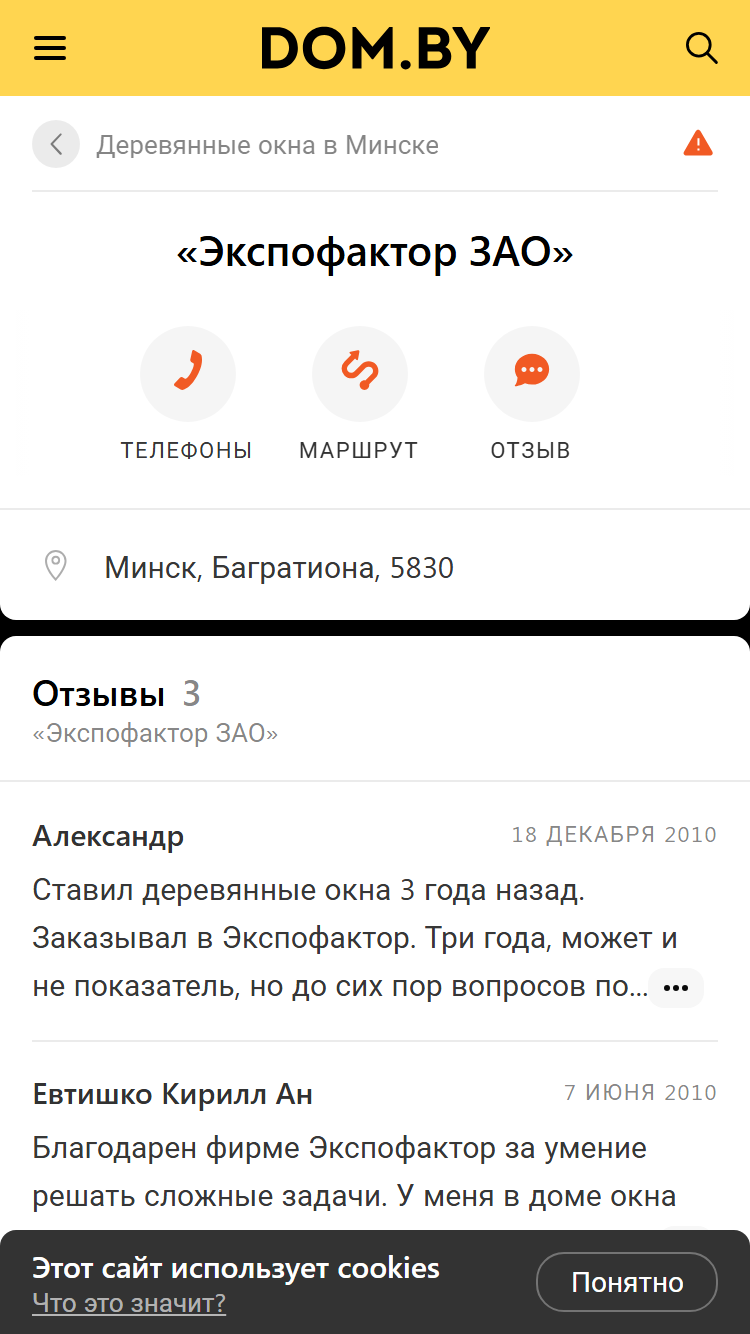Report an error via the warning triangle
The image size is (750, 1334).
pyautogui.click(x=698, y=144)
